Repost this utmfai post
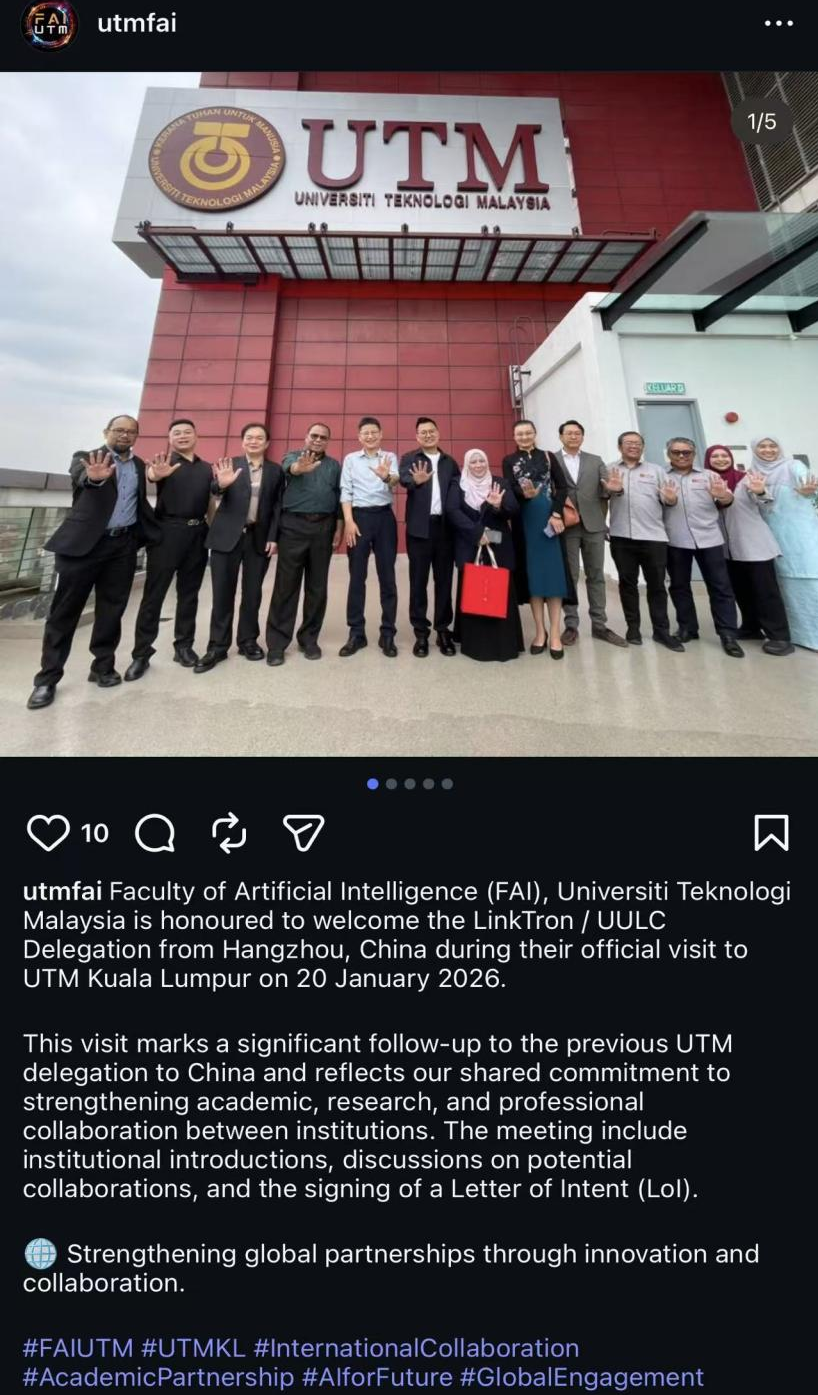 pyautogui.click(x=229, y=833)
